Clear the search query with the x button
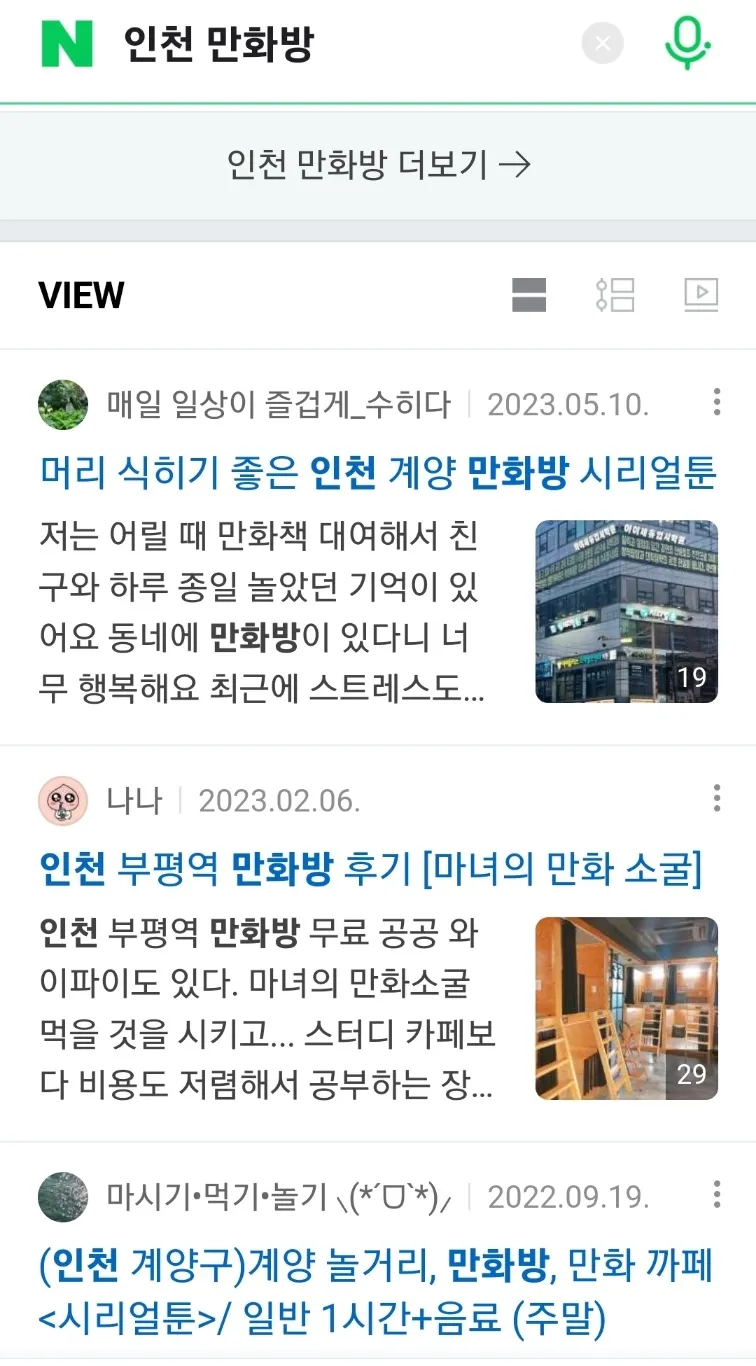 [601, 43]
